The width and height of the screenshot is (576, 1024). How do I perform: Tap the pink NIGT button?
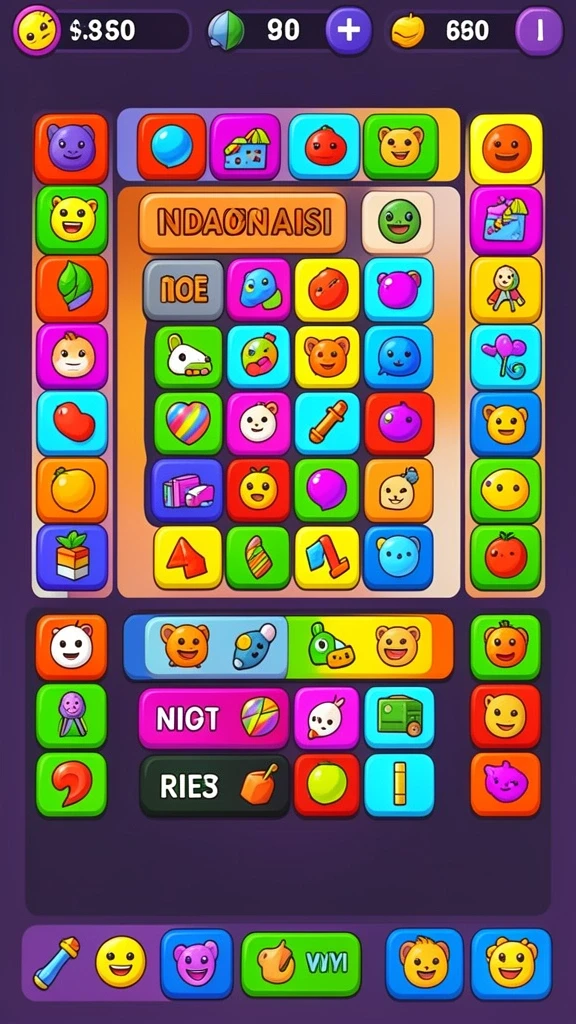pyautogui.click(x=214, y=718)
